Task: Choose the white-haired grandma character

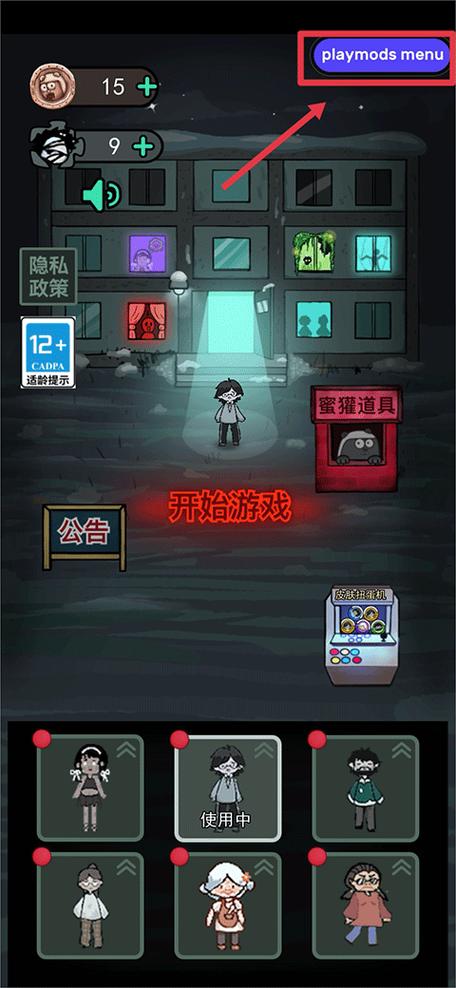Action: click(228, 906)
